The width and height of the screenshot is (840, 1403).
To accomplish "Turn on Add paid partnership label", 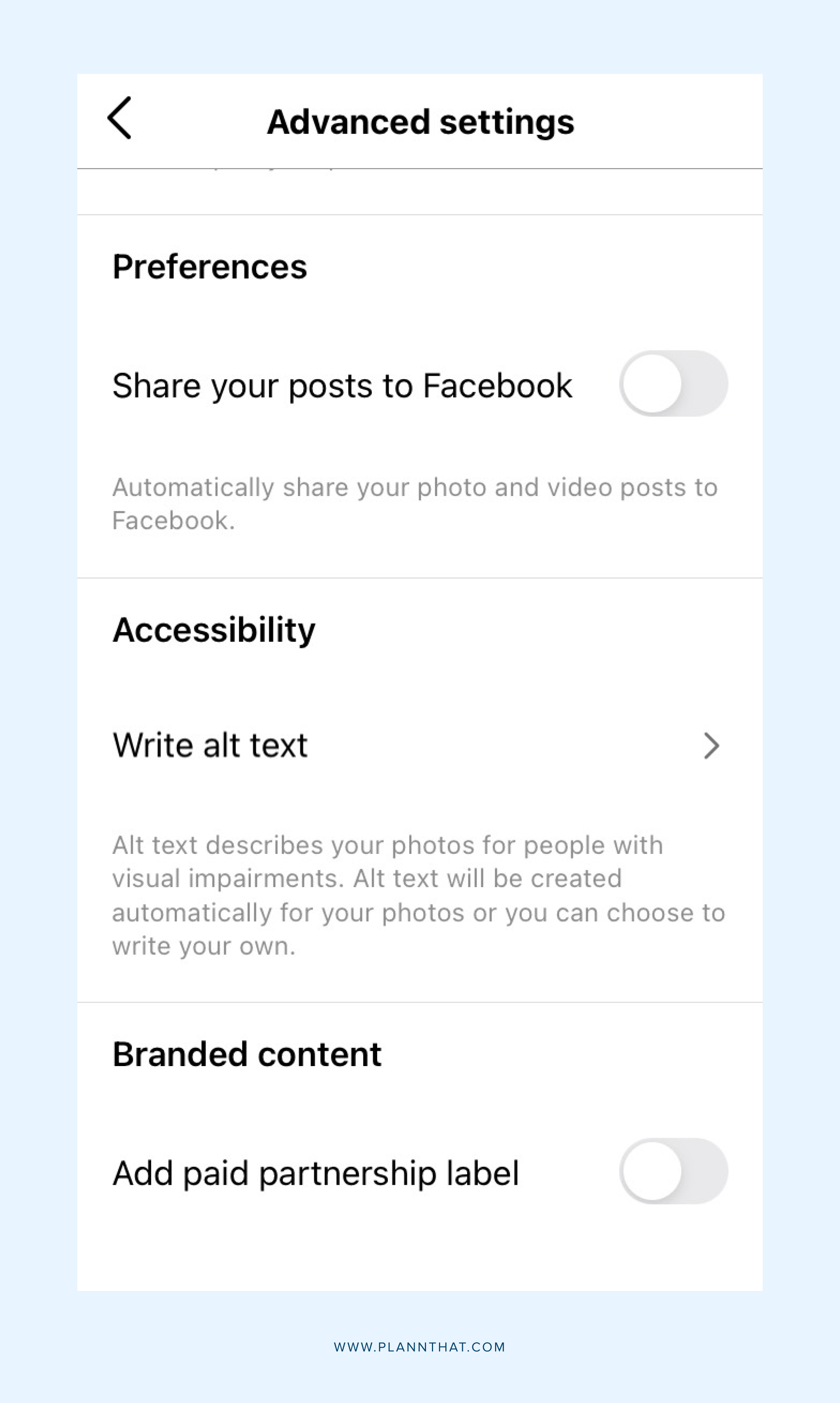I will click(x=673, y=1171).
